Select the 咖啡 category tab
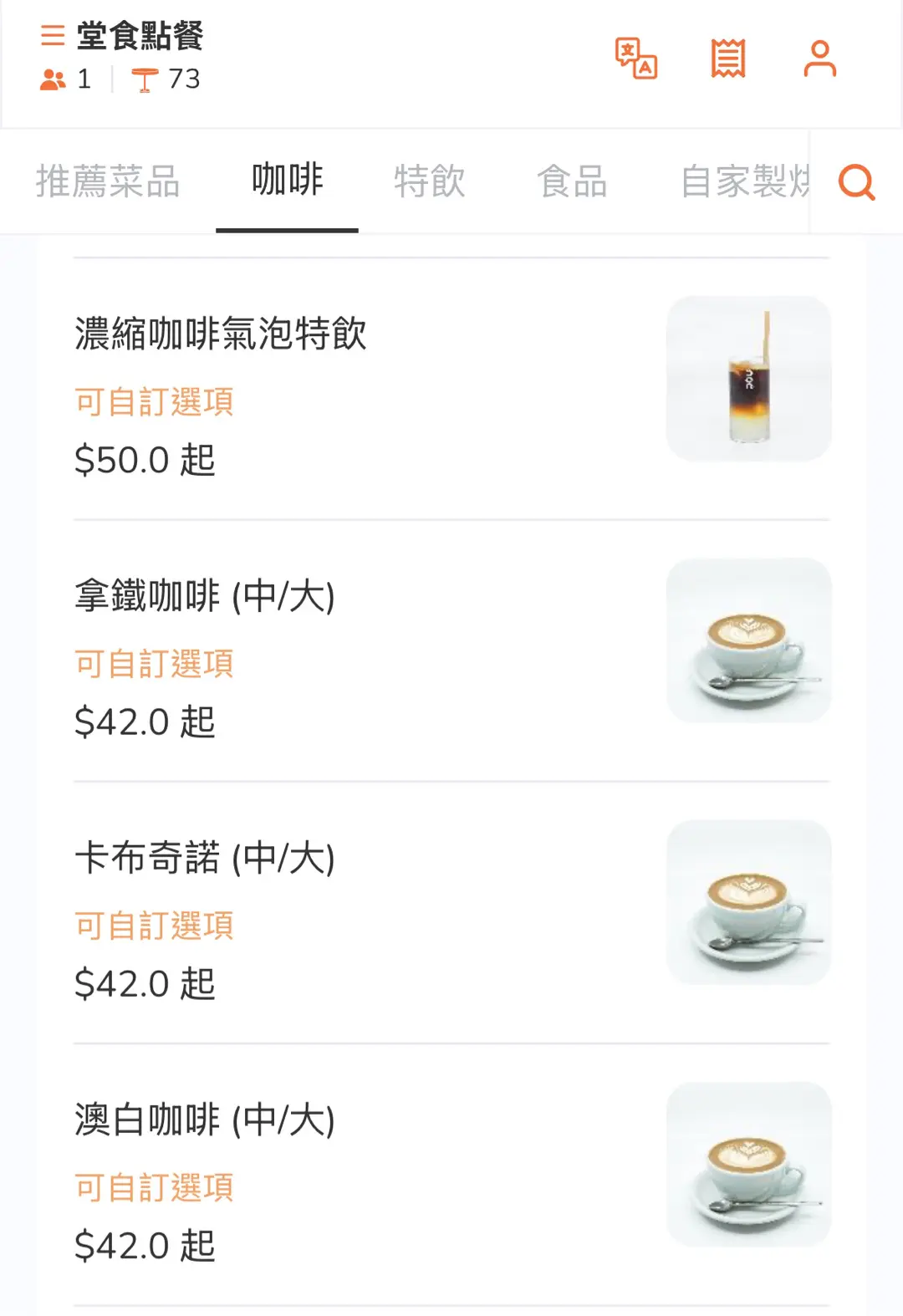 [x=287, y=180]
